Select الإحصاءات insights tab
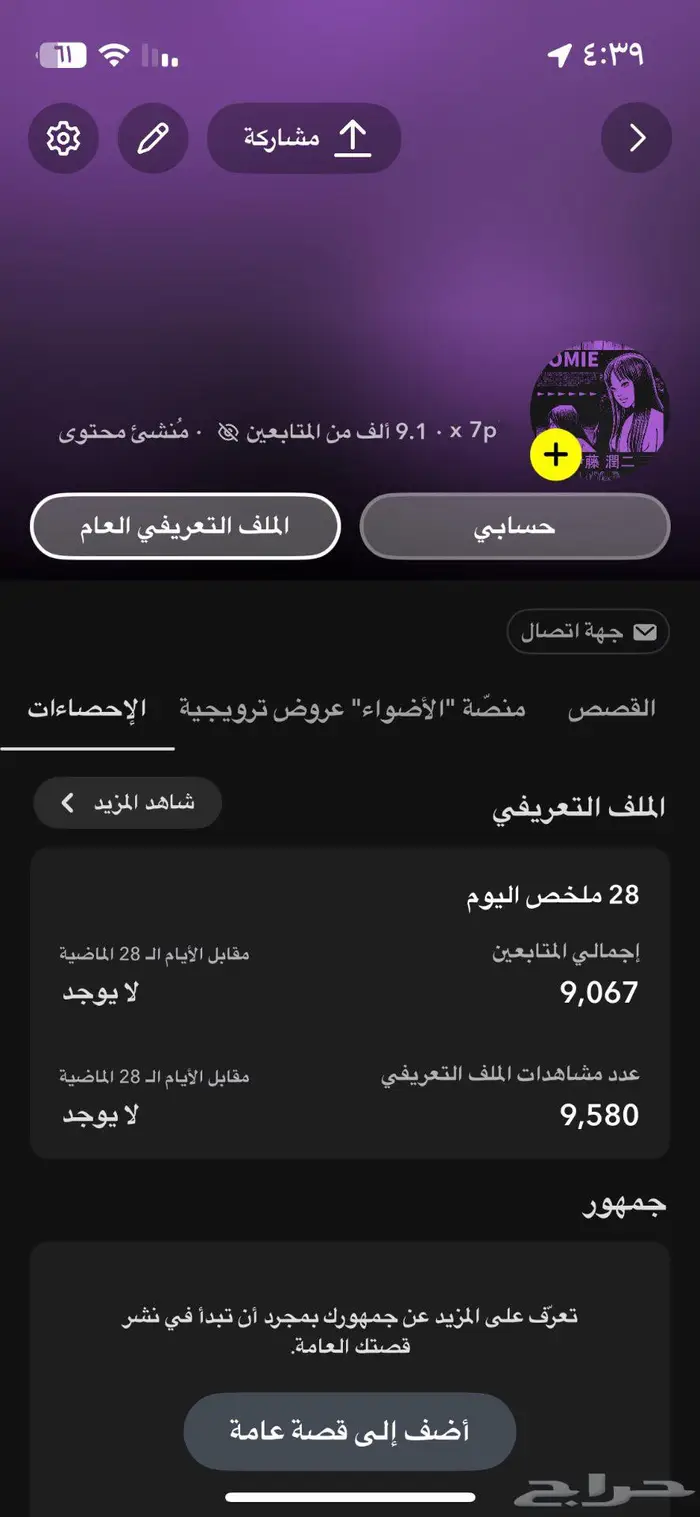 (87, 709)
